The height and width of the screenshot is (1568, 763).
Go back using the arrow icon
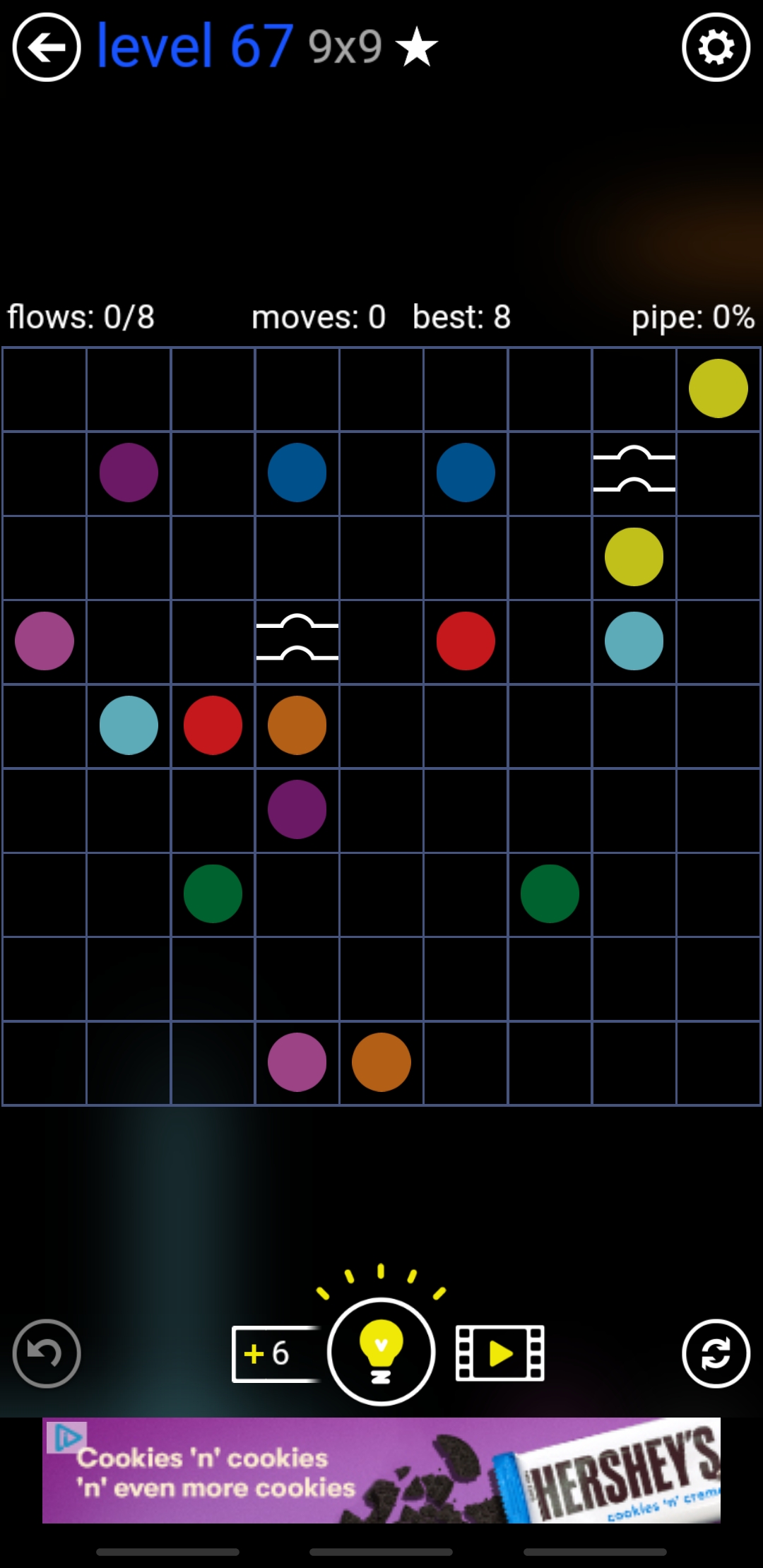point(47,48)
